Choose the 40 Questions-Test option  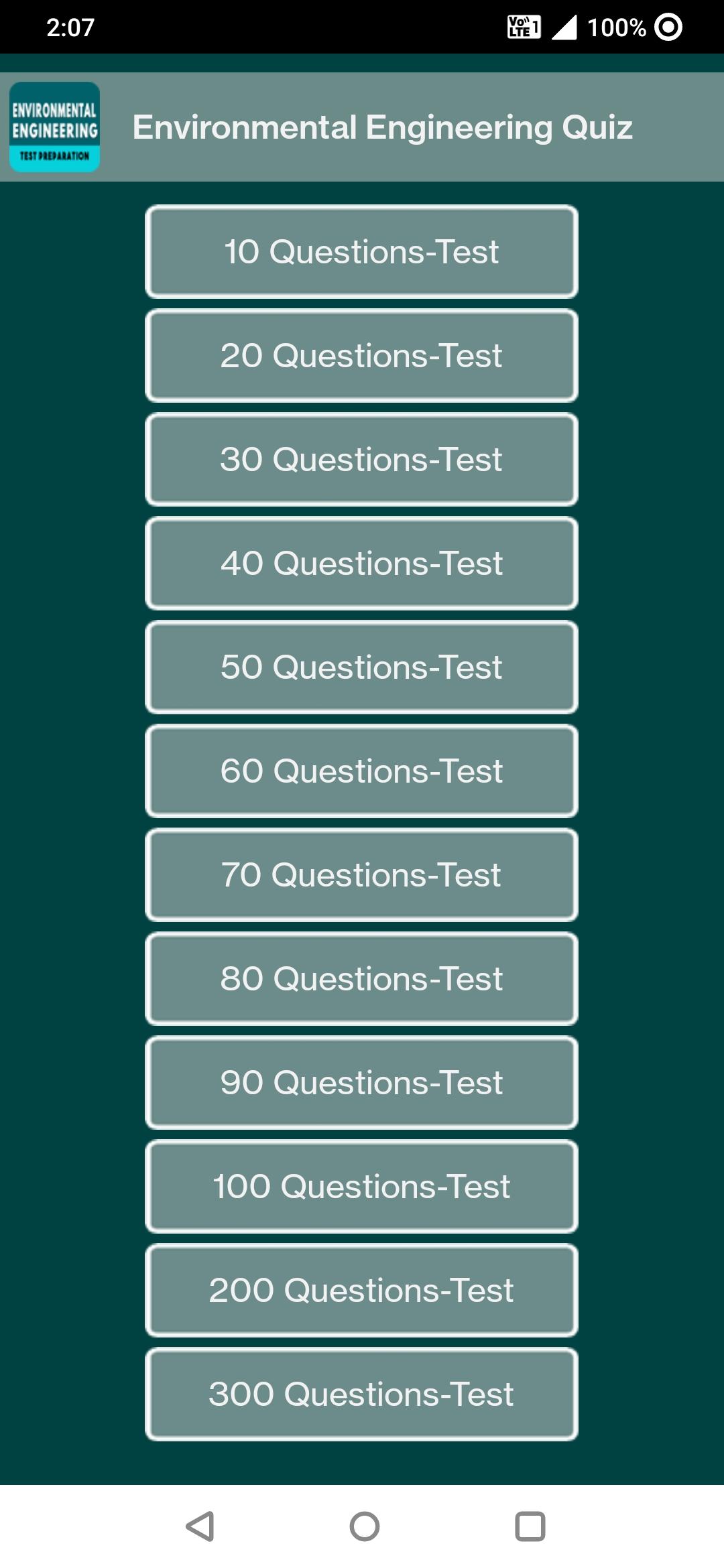click(361, 564)
